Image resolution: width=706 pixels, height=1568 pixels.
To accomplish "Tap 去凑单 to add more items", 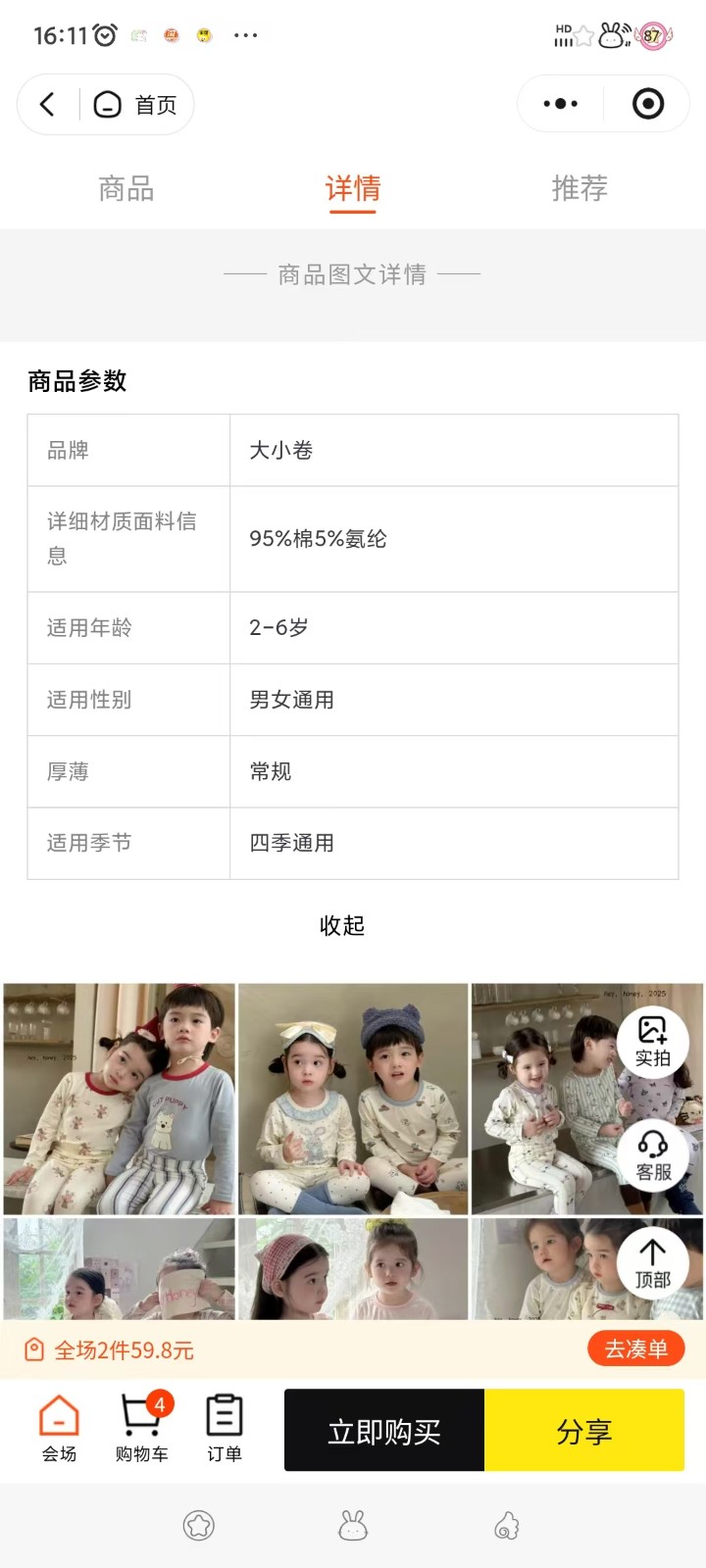I will click(x=635, y=1349).
